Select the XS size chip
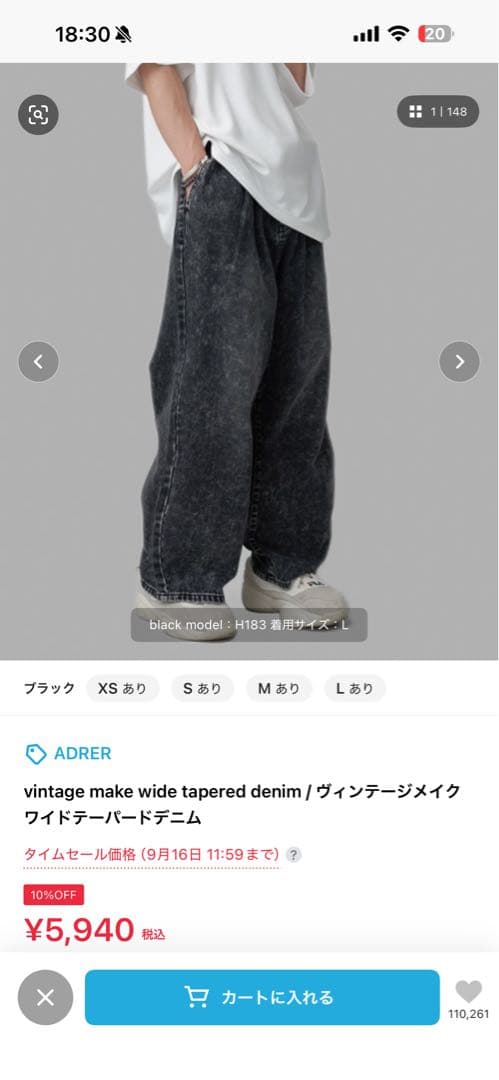 click(x=123, y=688)
